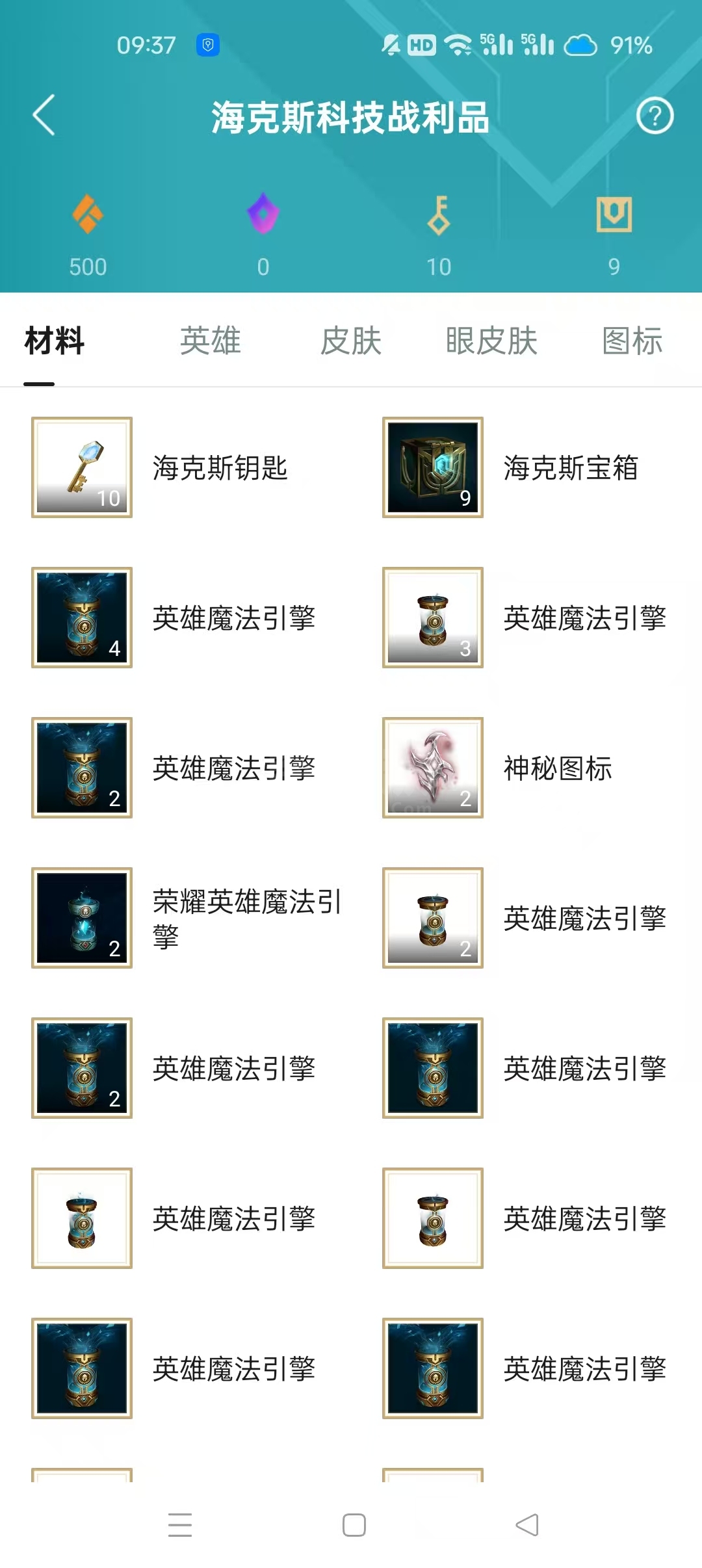This screenshot has width=702, height=1568.
Task: Switch to the 英雄 tab
Action: (x=211, y=341)
